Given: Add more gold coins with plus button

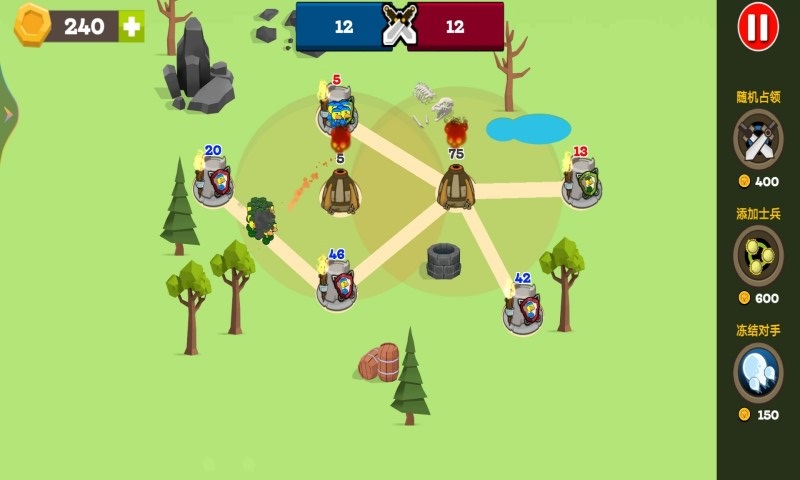Looking at the screenshot, I should [132, 27].
